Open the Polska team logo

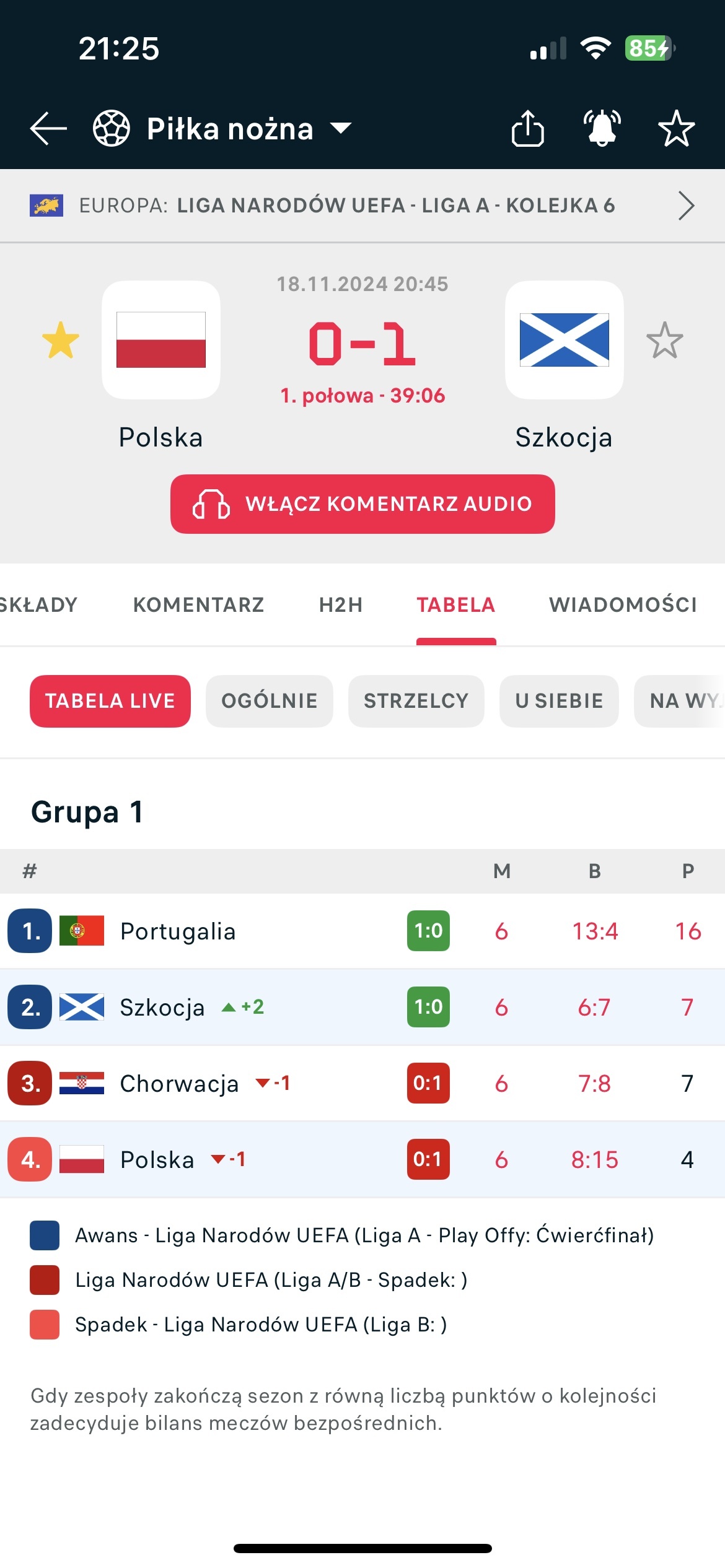pyautogui.click(x=161, y=340)
